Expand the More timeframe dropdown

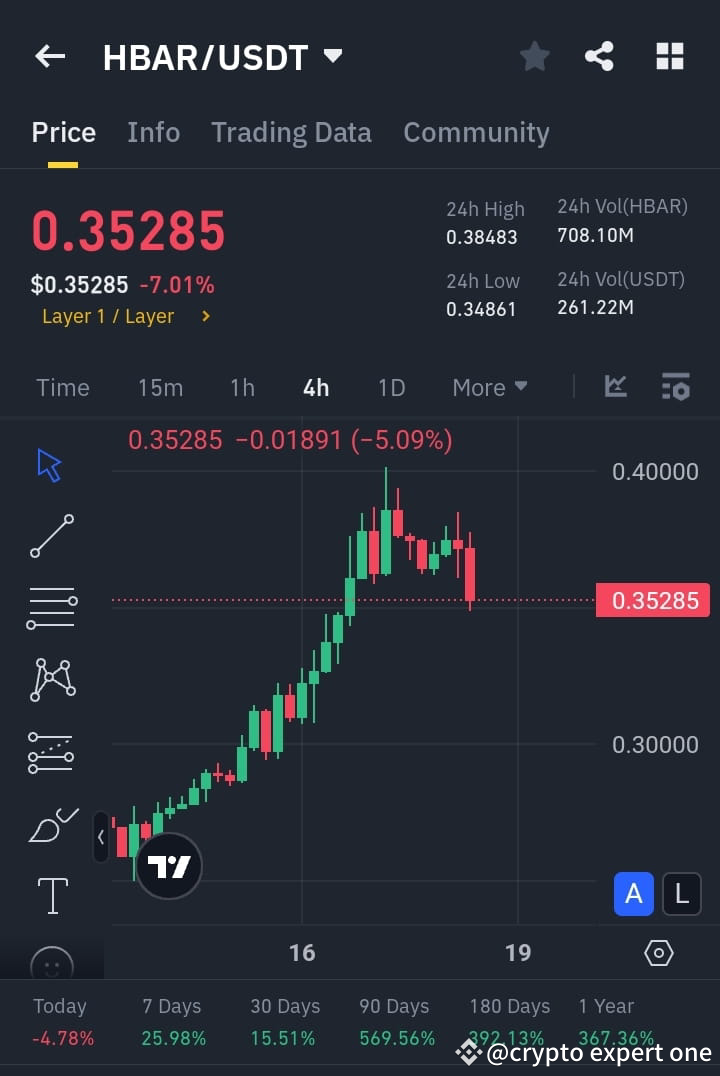(x=489, y=388)
